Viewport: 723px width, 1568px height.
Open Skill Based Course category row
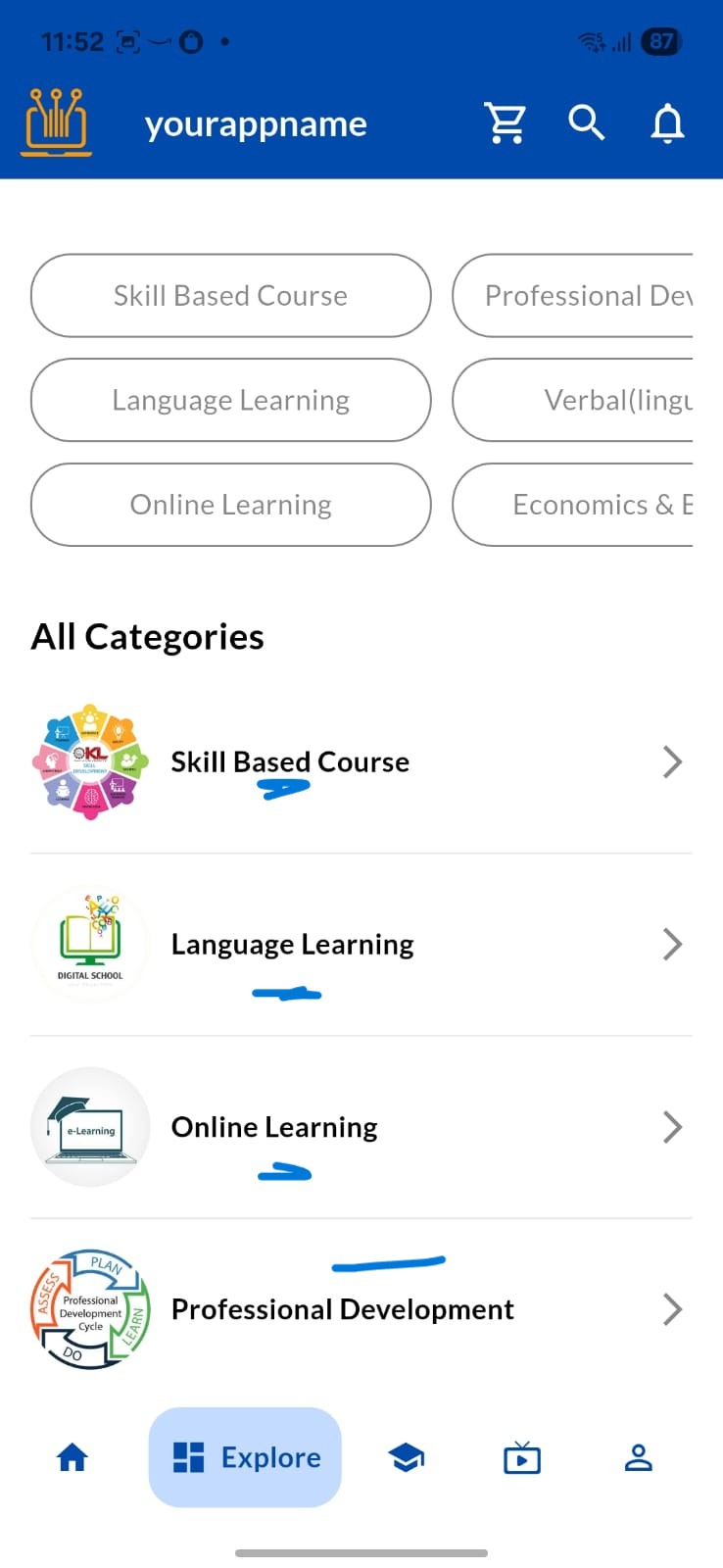coord(361,762)
